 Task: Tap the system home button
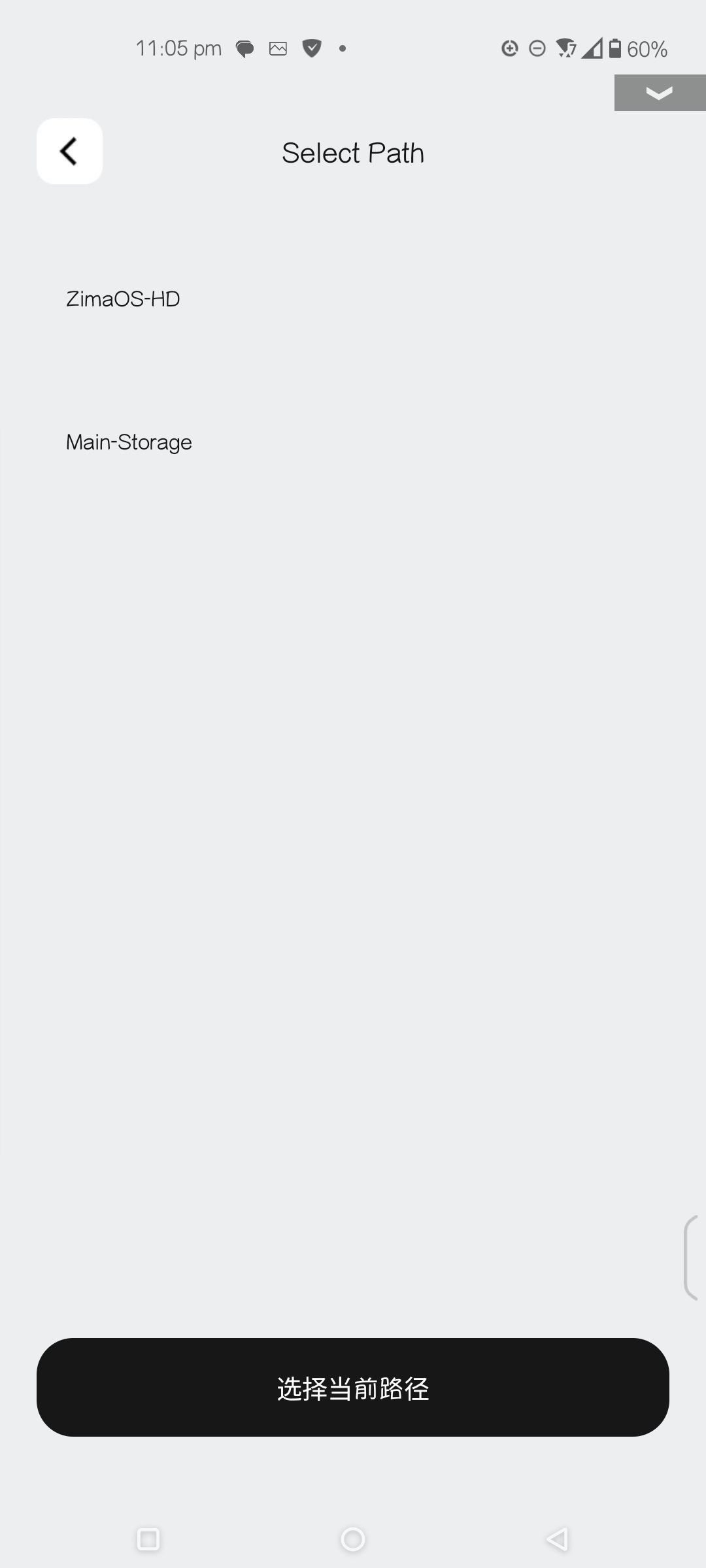pyautogui.click(x=353, y=1539)
